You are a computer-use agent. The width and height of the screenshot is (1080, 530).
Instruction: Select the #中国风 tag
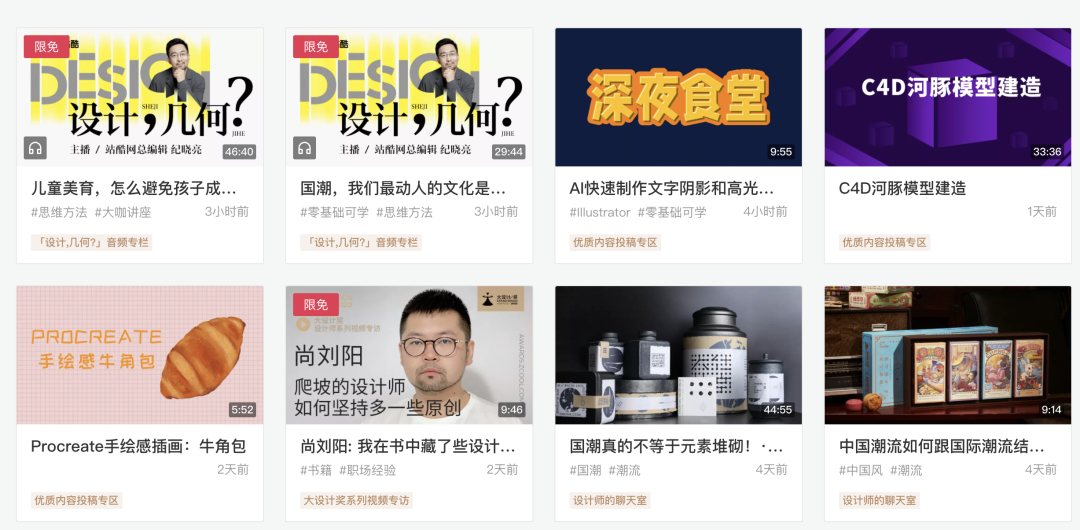click(x=861, y=470)
